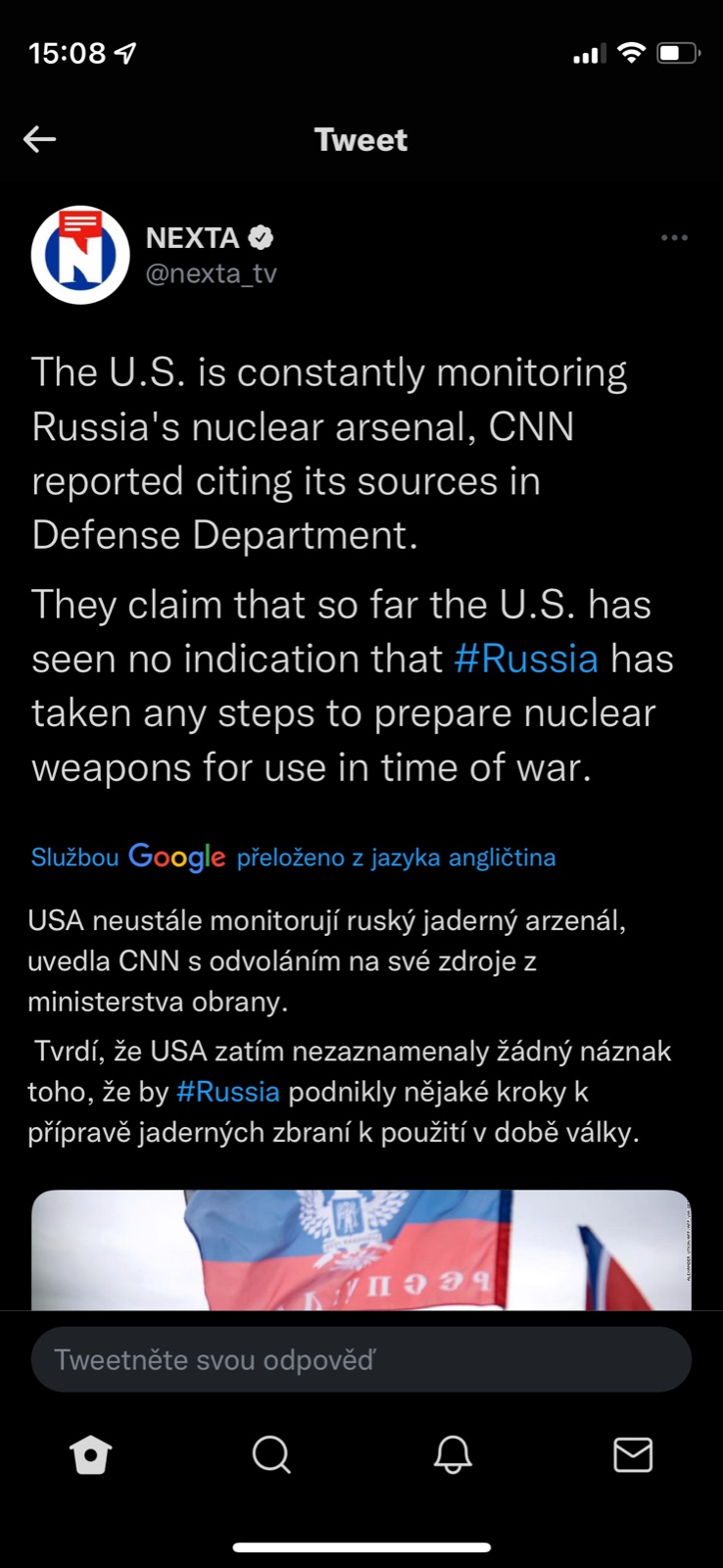
Task: Tap the #Russia hashtag in the Czech translation
Action: pyautogui.click(x=228, y=1092)
